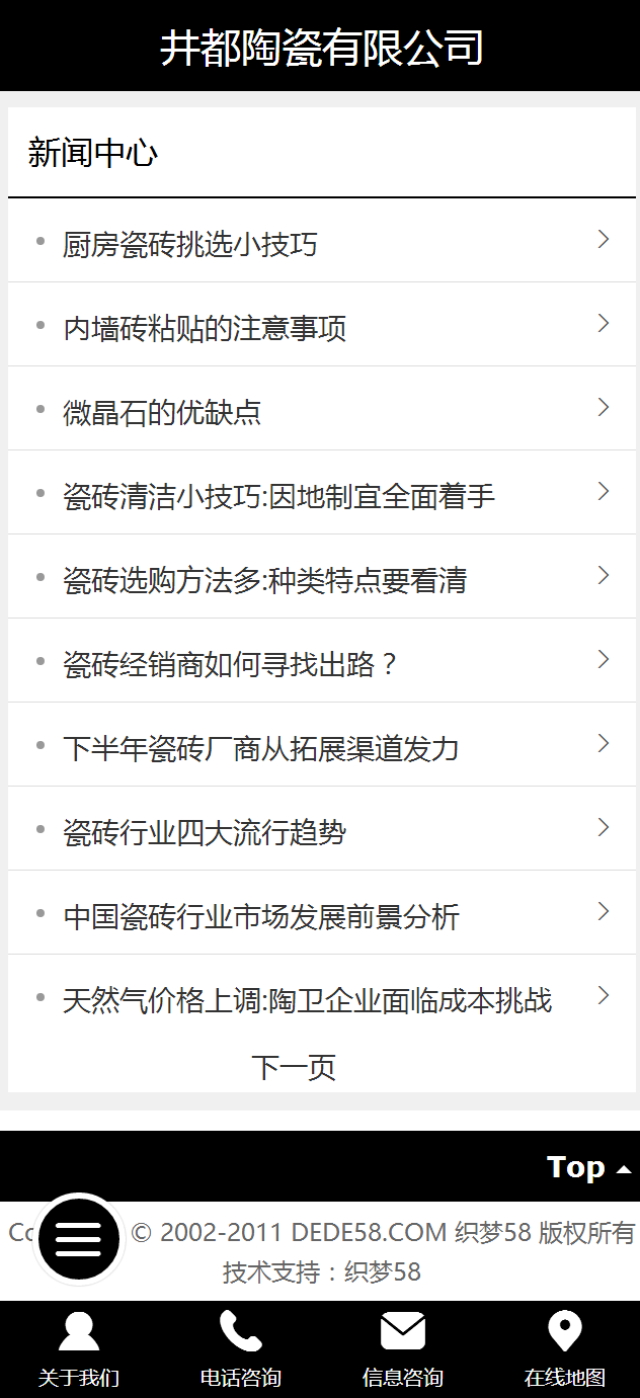The image size is (640, 1398).
Task: Open 天然气价格上调:陶卫企业面临成本挑战
Action: [322, 997]
